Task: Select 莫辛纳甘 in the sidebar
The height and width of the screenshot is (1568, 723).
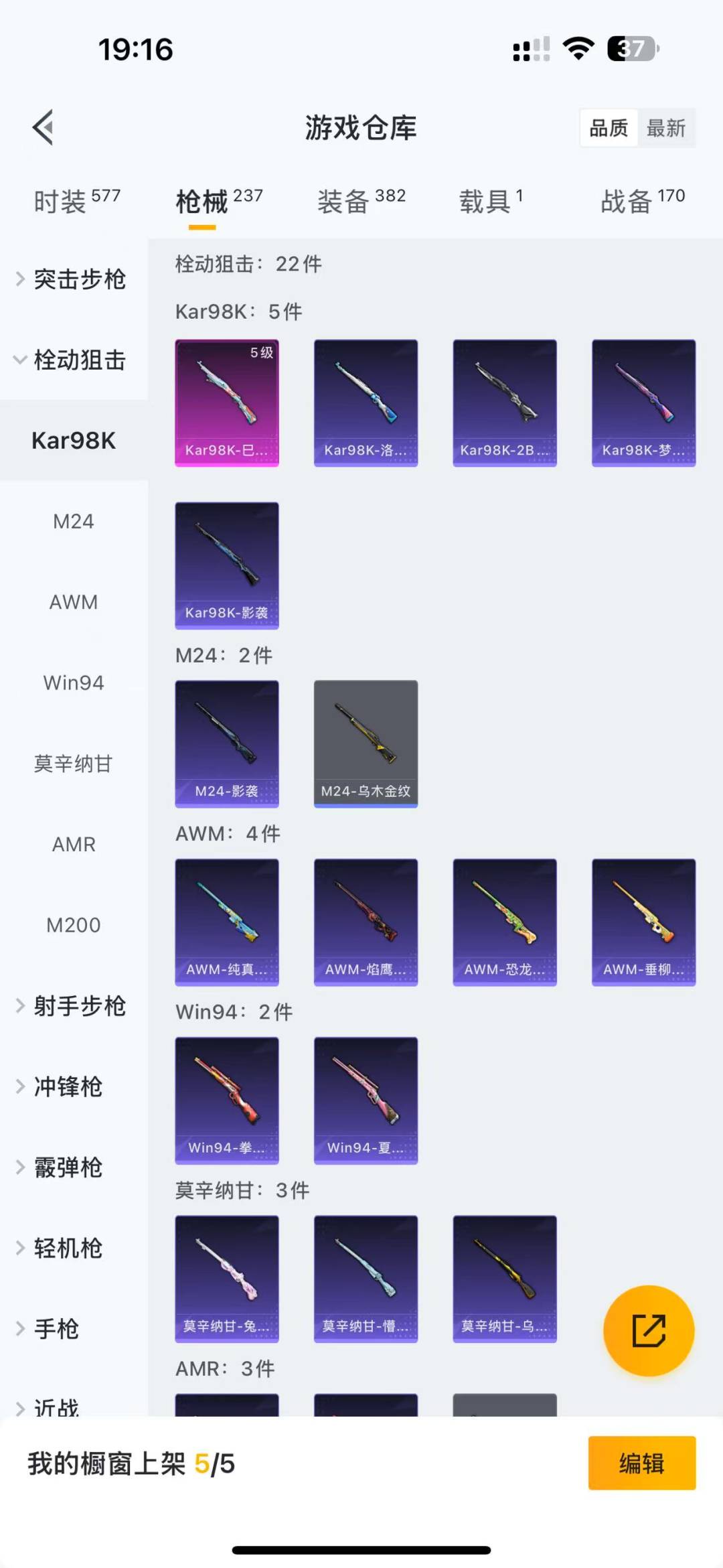Action: pyautogui.click(x=74, y=764)
